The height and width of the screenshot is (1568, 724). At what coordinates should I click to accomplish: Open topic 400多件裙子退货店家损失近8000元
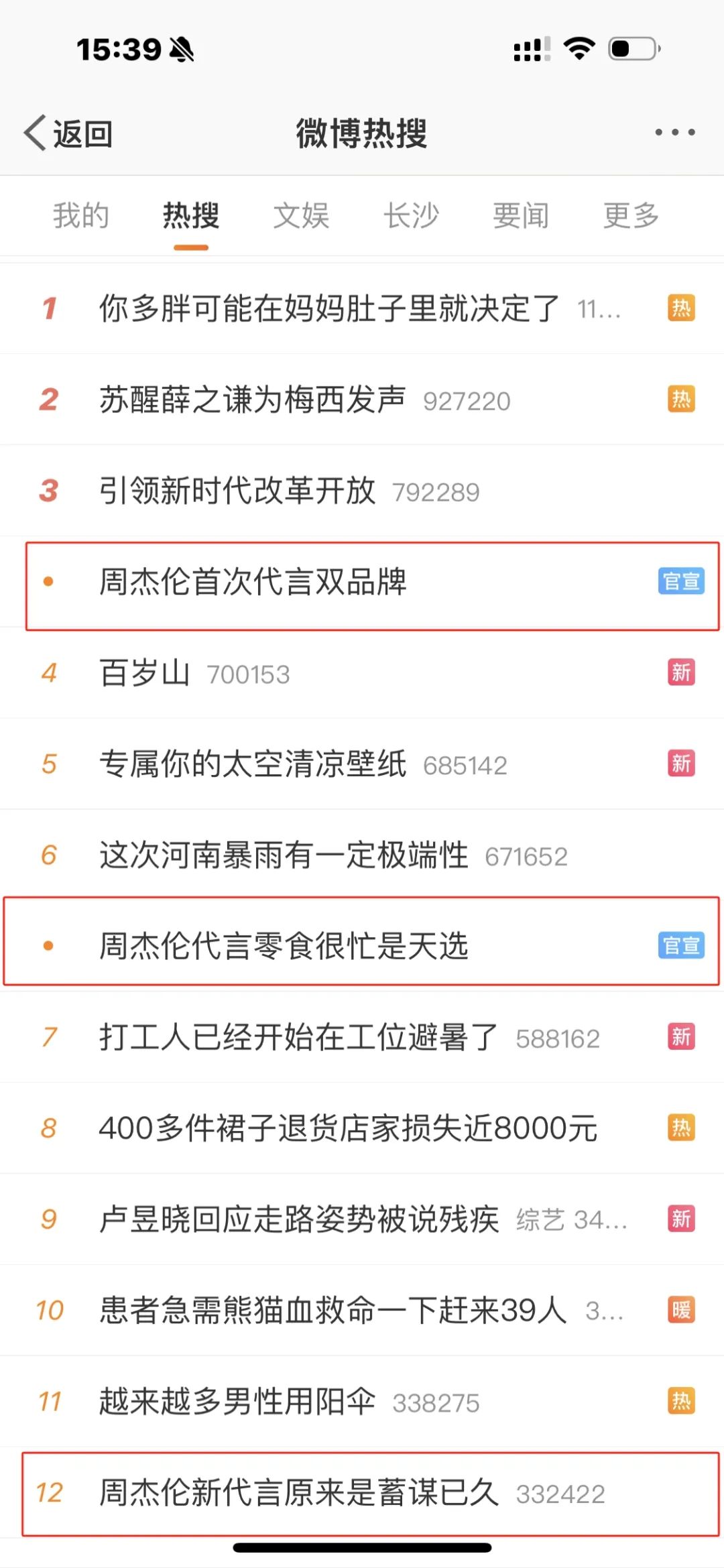tap(362, 1128)
